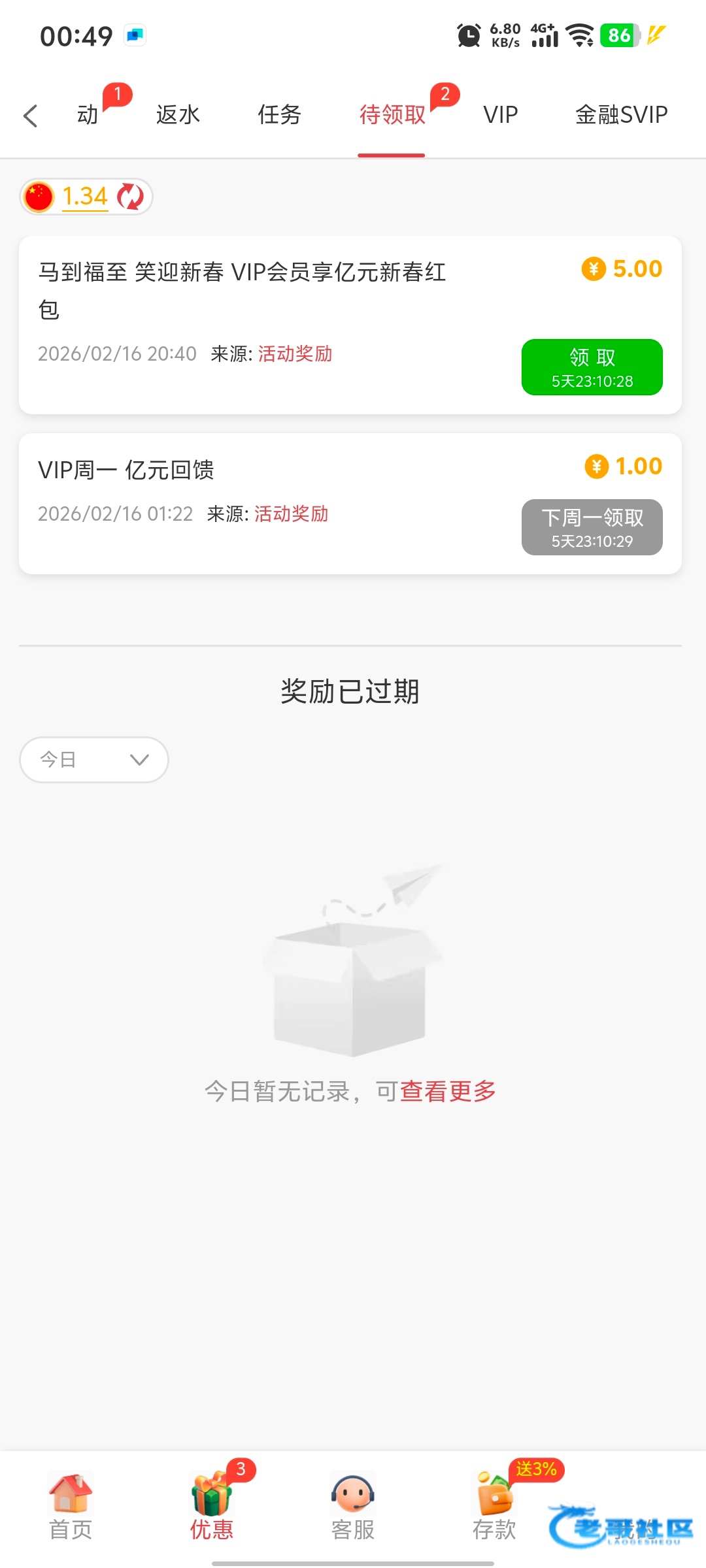Claim the 5.00 新春红包 reward with 领取
The image size is (706, 1568).
[592, 367]
